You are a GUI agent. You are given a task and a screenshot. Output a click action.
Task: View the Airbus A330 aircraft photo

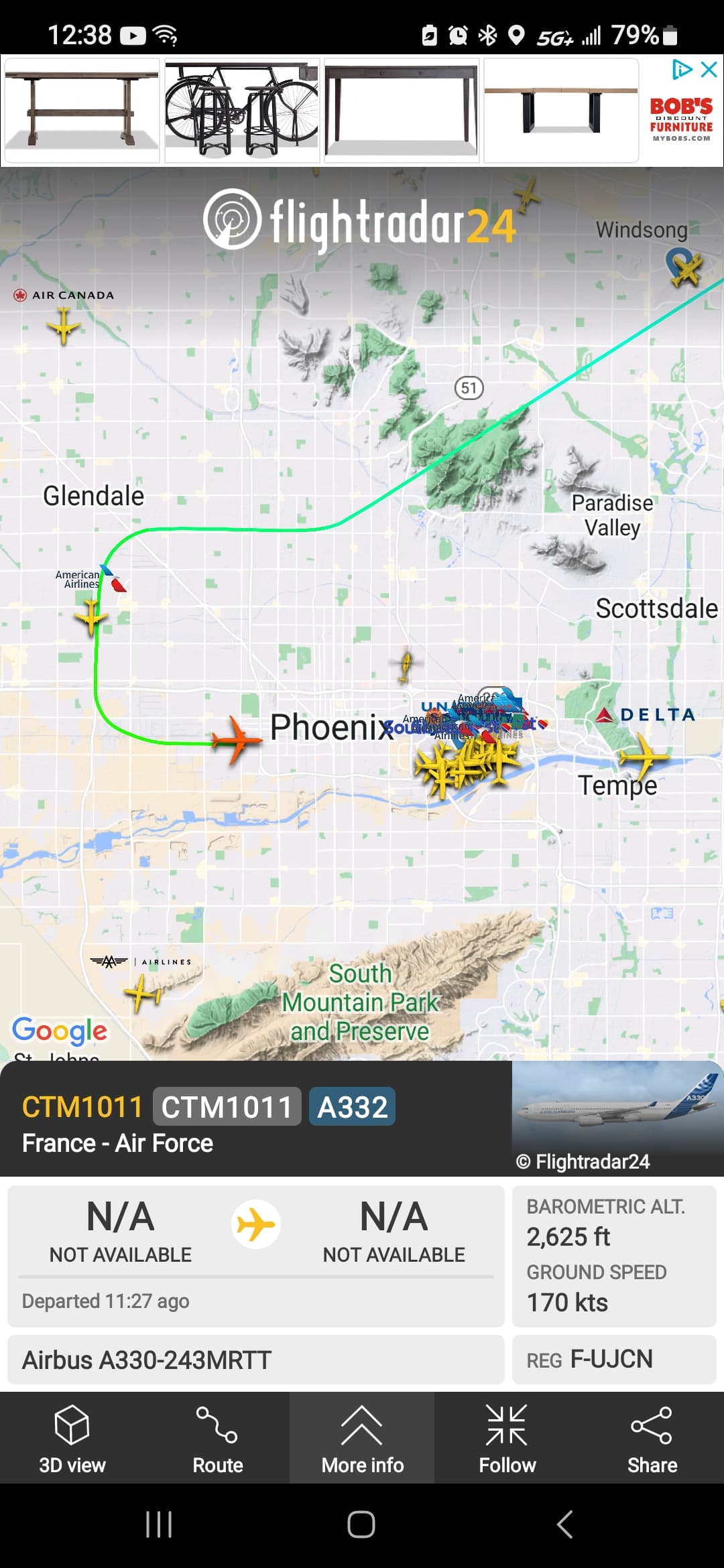pos(617,1117)
